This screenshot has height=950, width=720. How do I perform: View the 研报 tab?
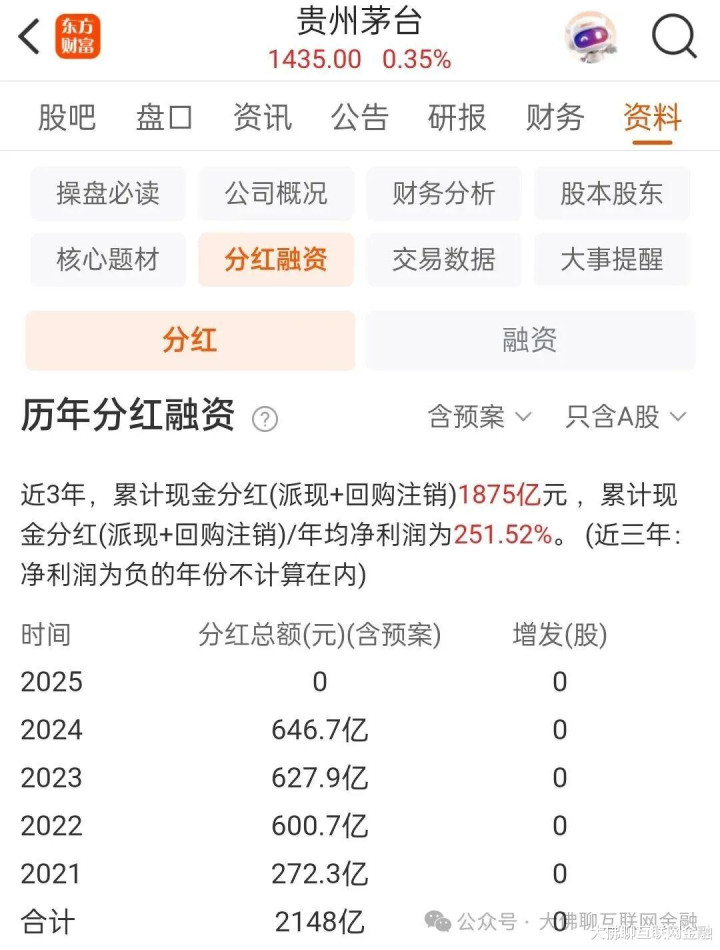click(457, 117)
